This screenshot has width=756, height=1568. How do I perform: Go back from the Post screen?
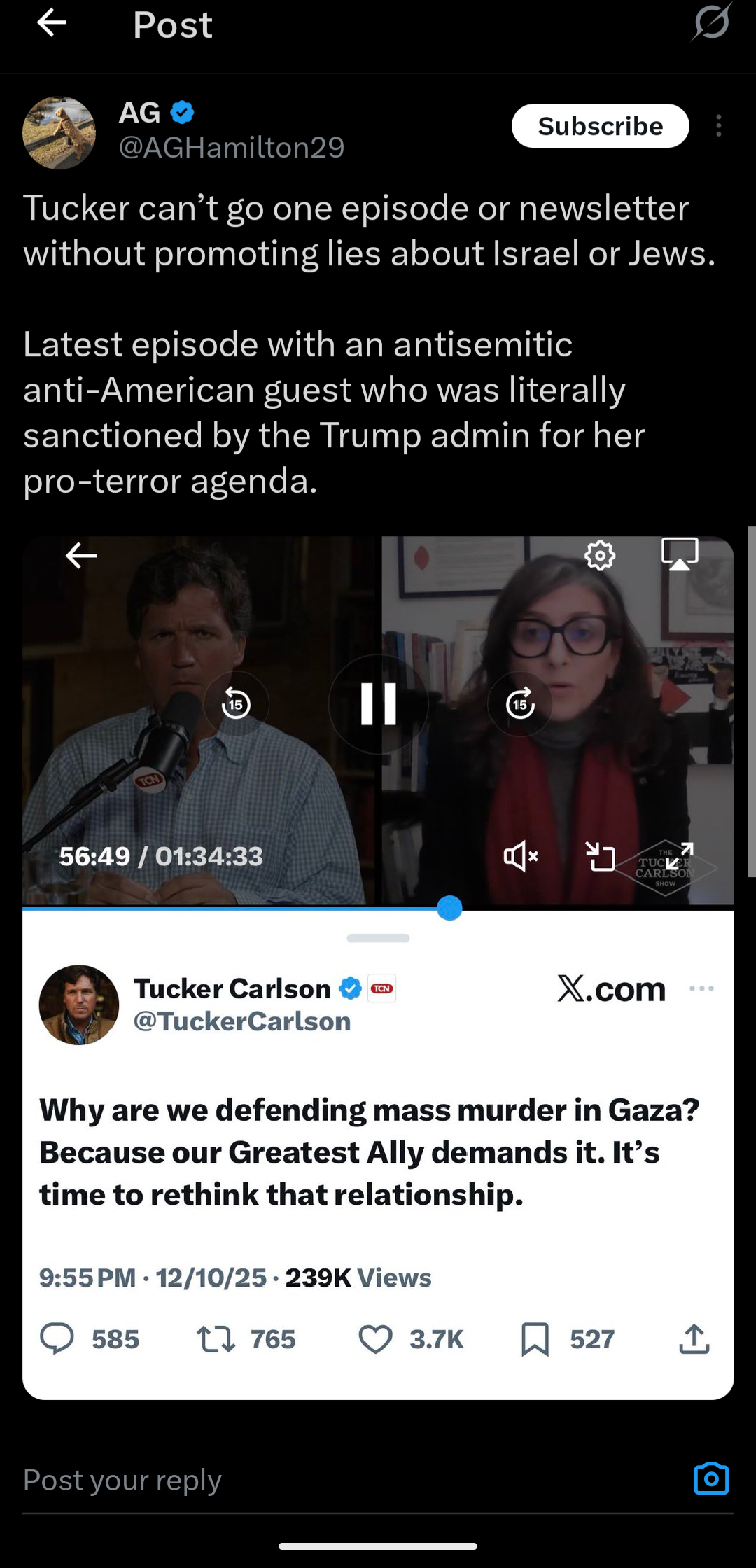[52, 24]
